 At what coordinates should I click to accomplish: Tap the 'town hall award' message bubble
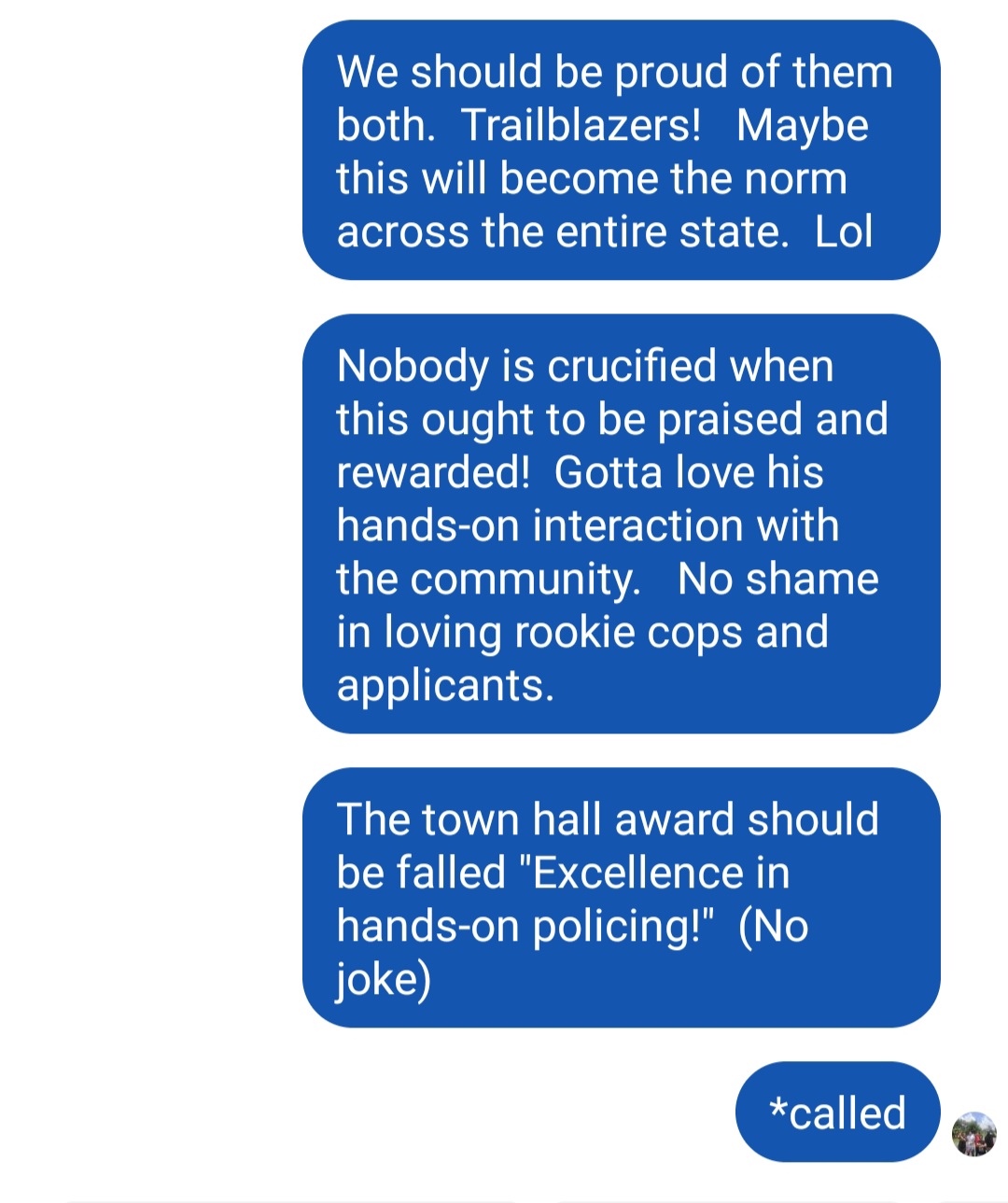(x=621, y=897)
